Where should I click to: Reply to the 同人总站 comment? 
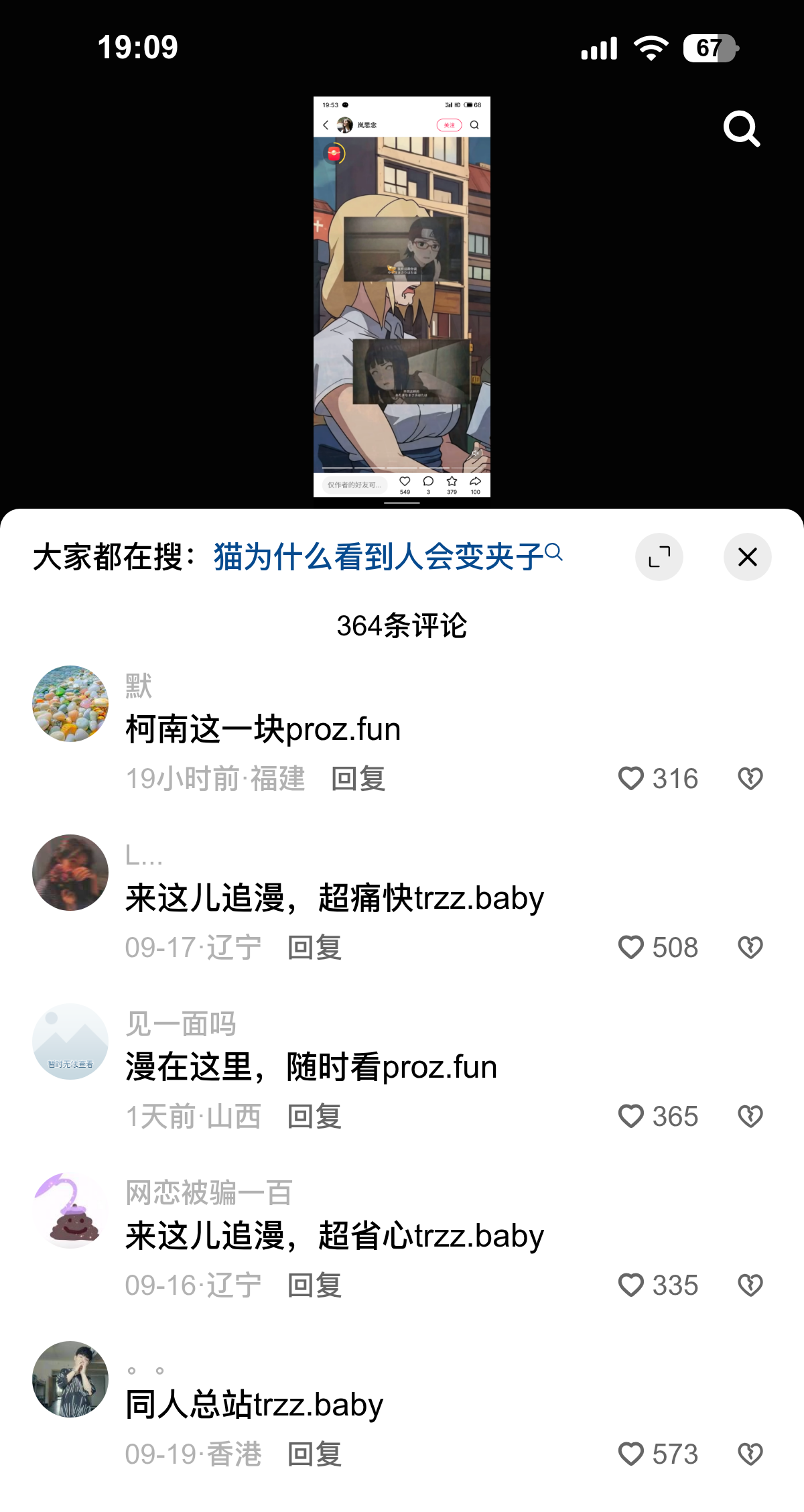pyautogui.click(x=314, y=1454)
